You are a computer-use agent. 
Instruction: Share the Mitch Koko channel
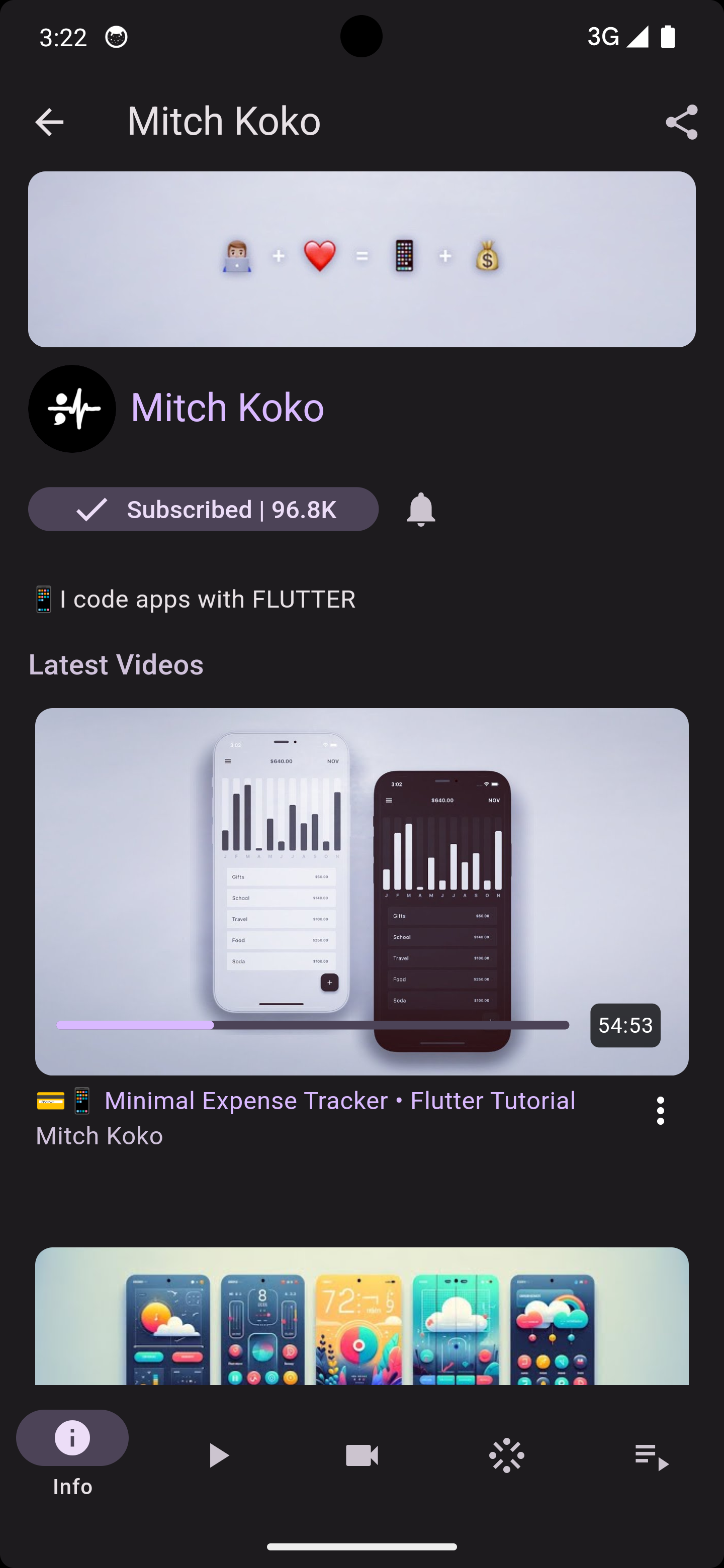pos(681,122)
